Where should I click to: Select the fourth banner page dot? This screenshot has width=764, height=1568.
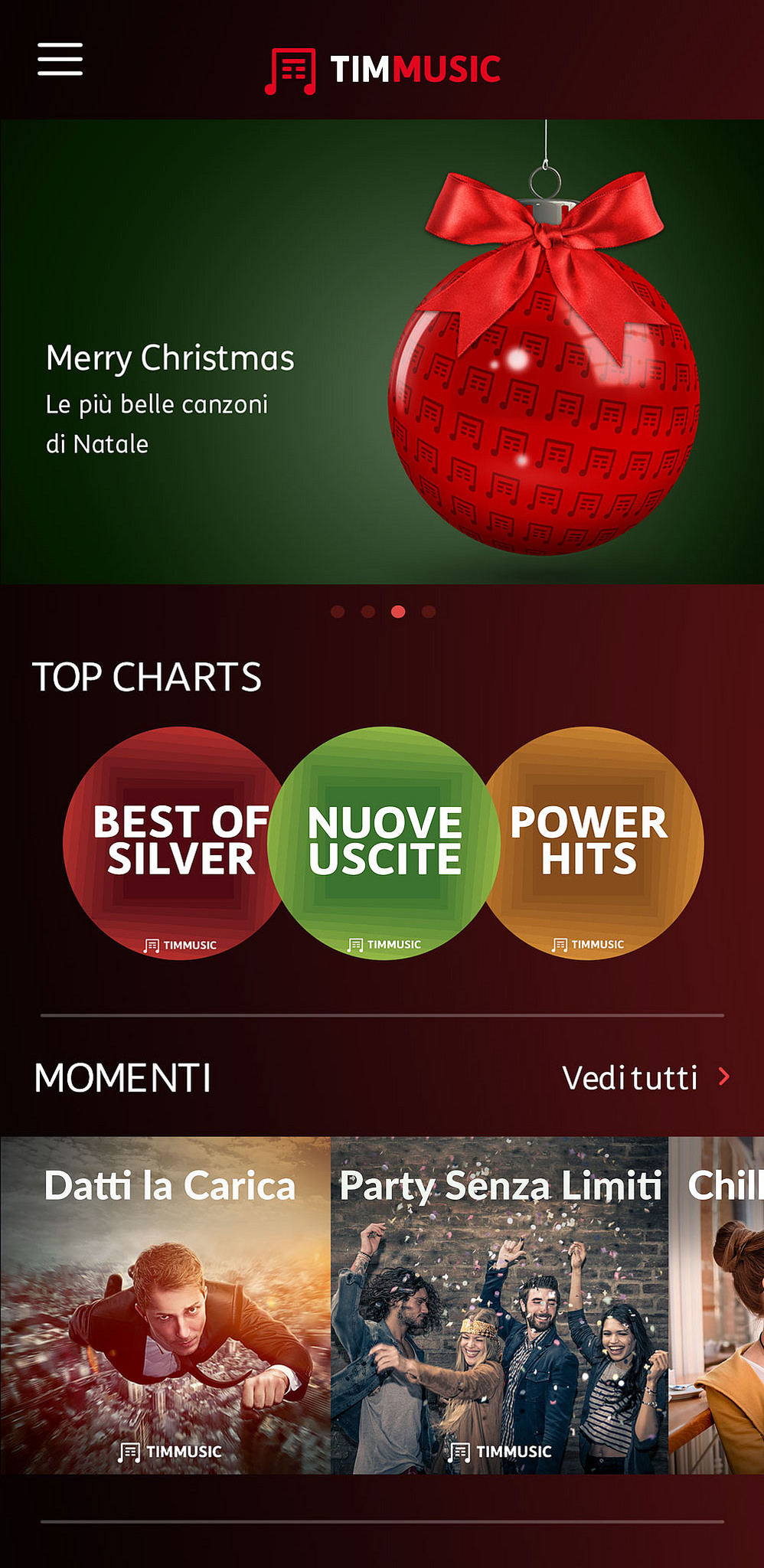click(x=429, y=611)
